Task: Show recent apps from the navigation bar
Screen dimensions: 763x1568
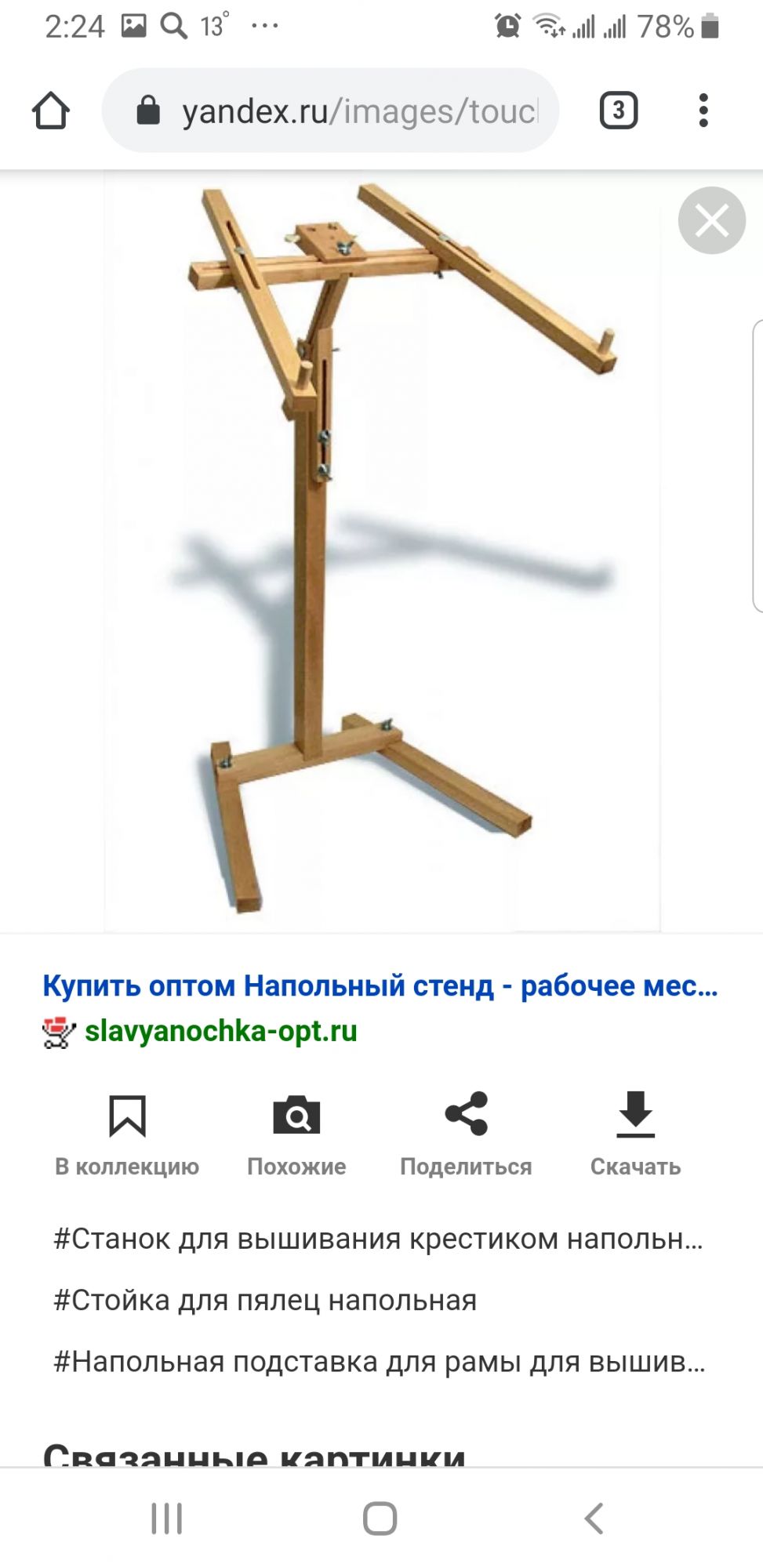Action: point(167,1519)
